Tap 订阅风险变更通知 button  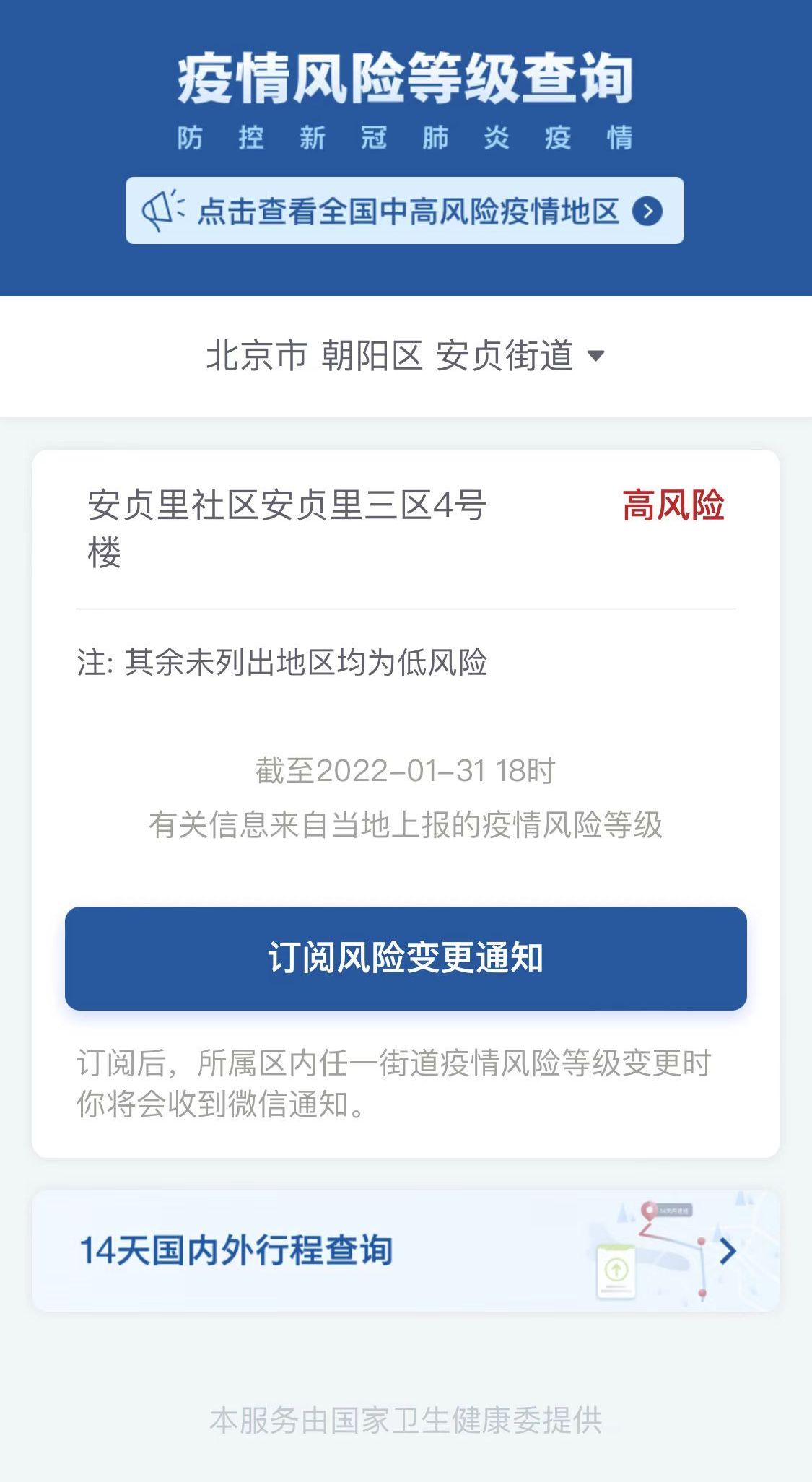coord(406,958)
